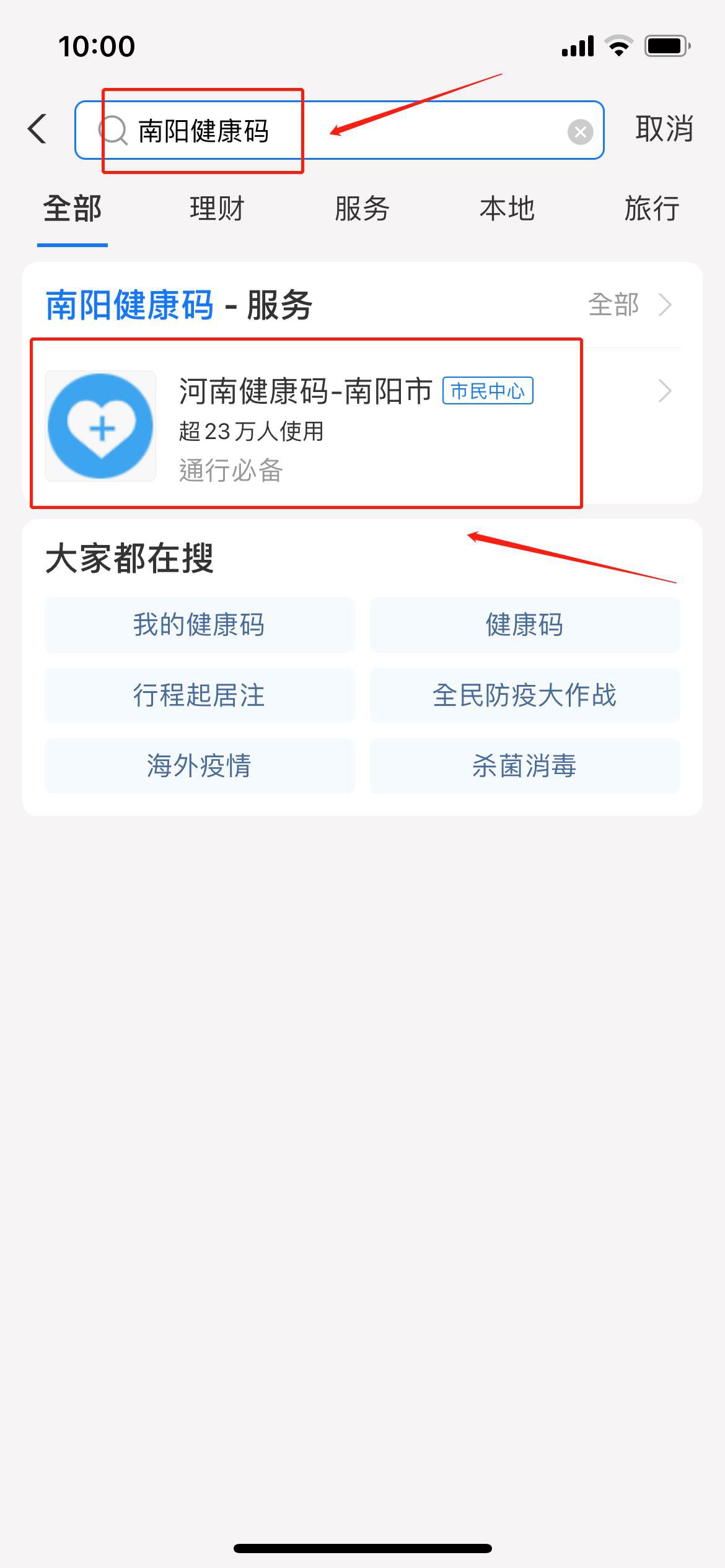Switch to the 理财 tab
Image resolution: width=725 pixels, height=1568 pixels.
(217, 209)
